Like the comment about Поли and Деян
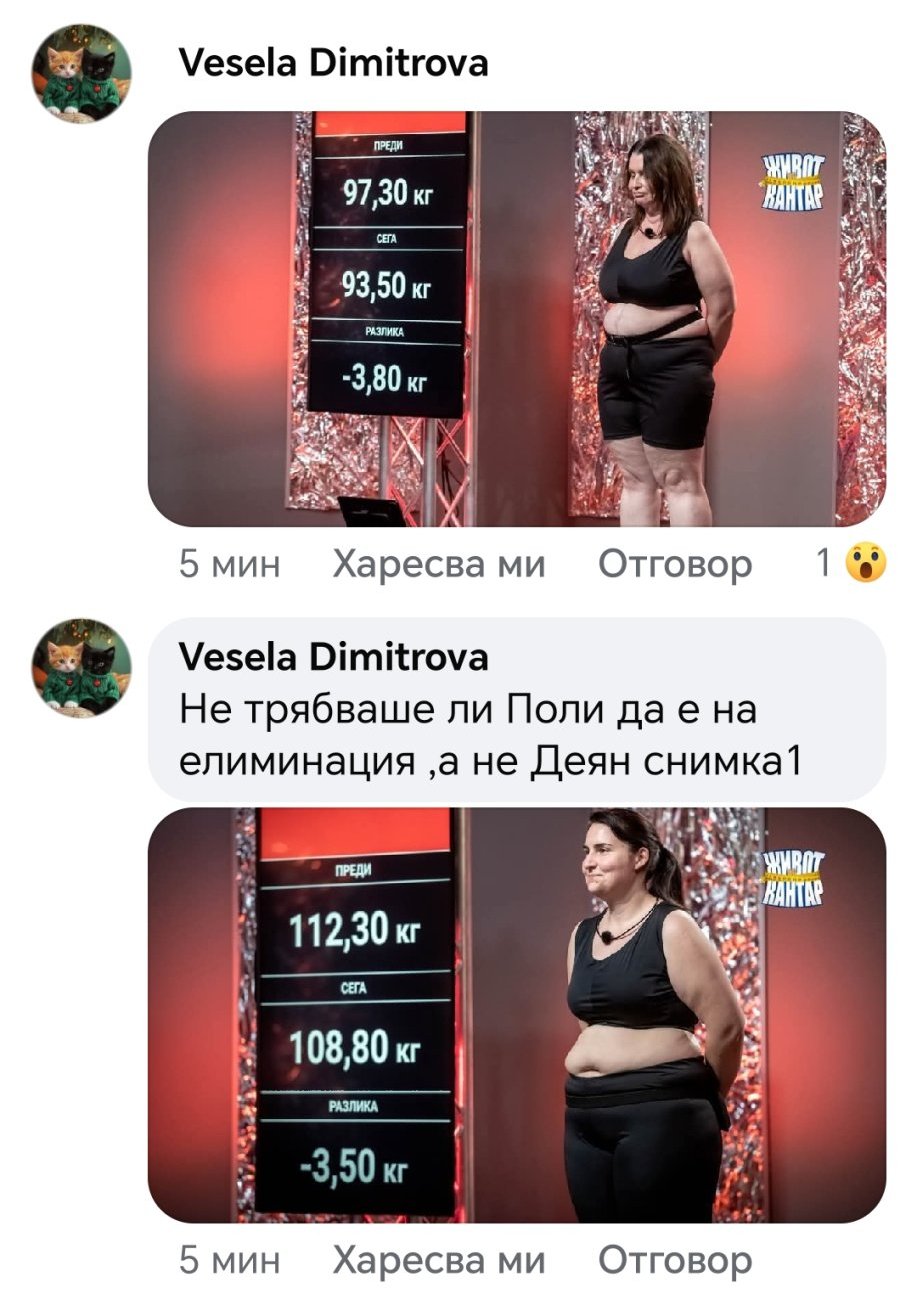 click(x=438, y=1261)
